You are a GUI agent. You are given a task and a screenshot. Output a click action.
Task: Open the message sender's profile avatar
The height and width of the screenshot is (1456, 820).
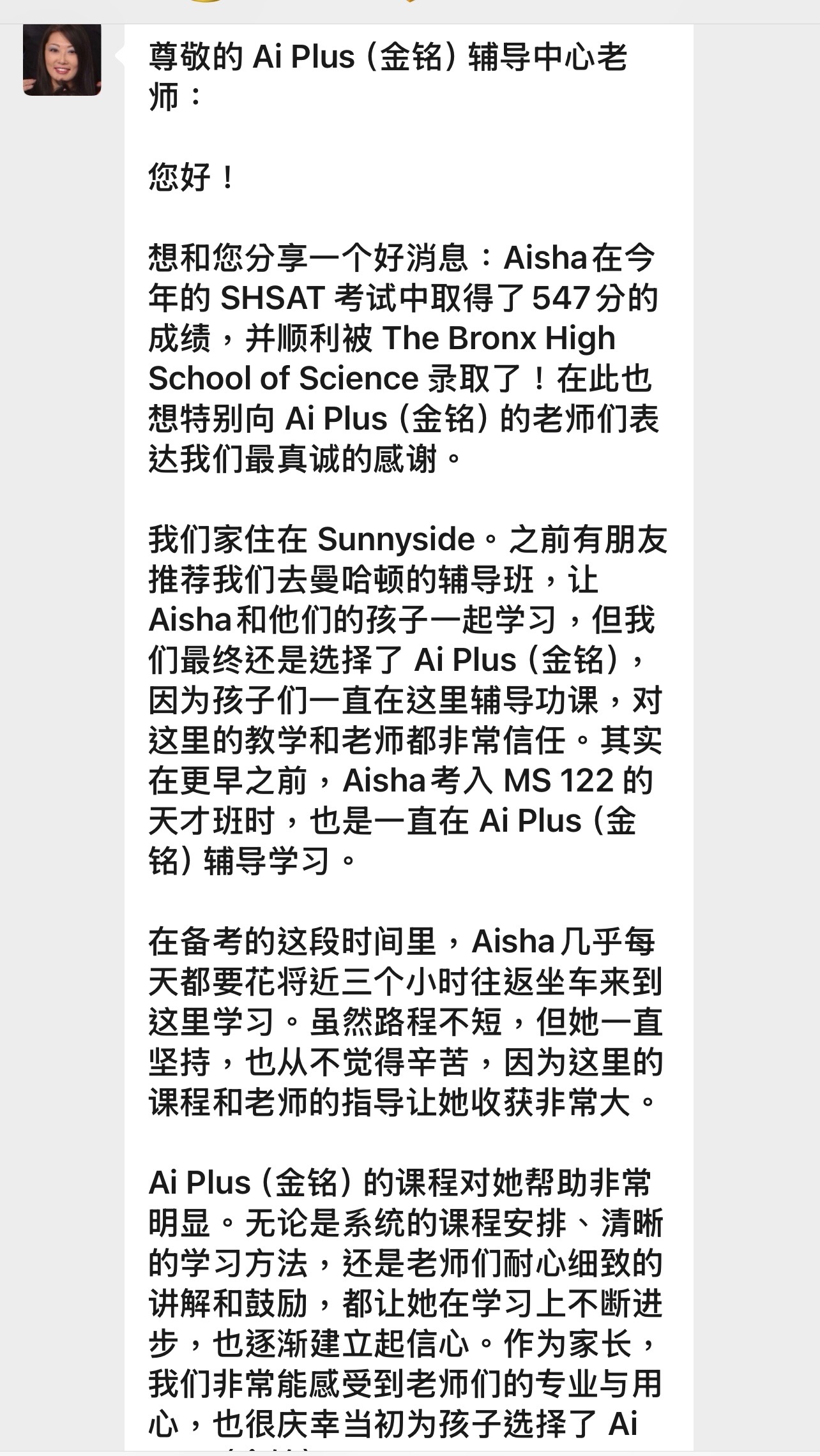[x=62, y=60]
